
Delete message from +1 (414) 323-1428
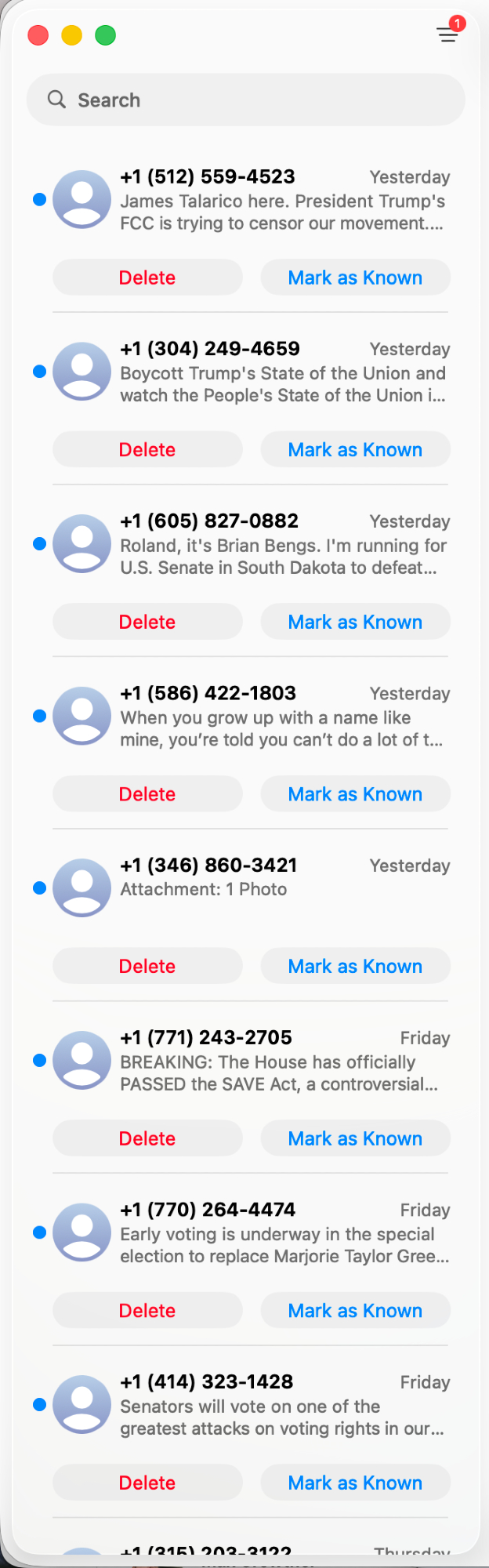pos(147,1483)
